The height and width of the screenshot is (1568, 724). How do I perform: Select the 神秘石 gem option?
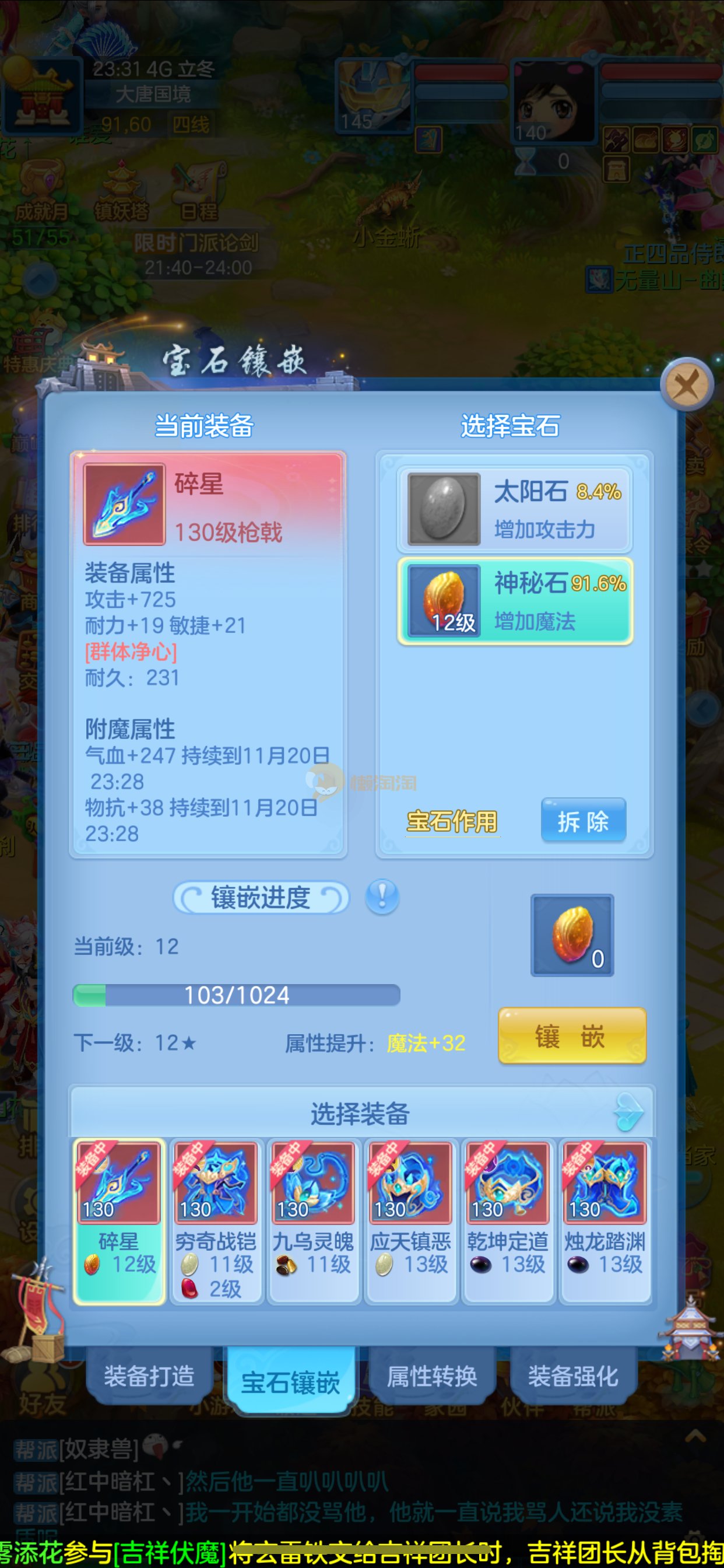[x=515, y=601]
